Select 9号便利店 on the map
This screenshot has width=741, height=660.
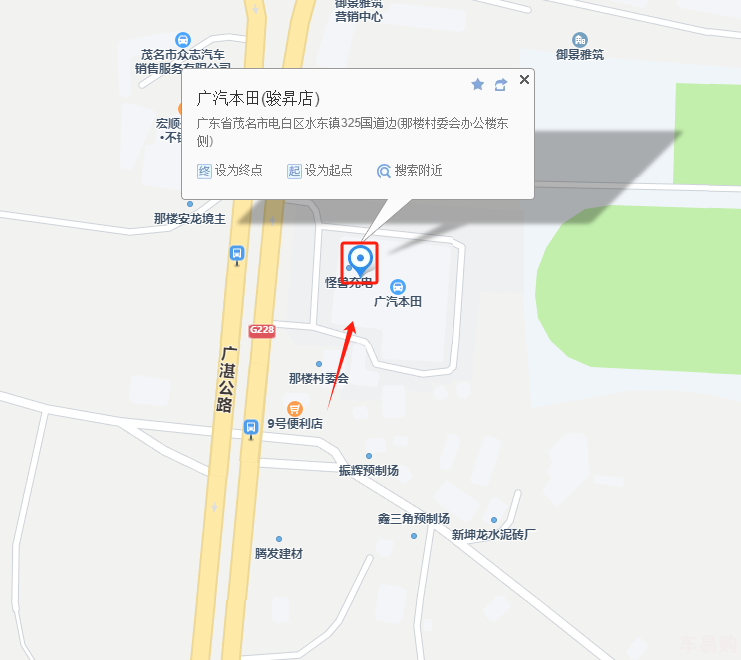[295, 408]
